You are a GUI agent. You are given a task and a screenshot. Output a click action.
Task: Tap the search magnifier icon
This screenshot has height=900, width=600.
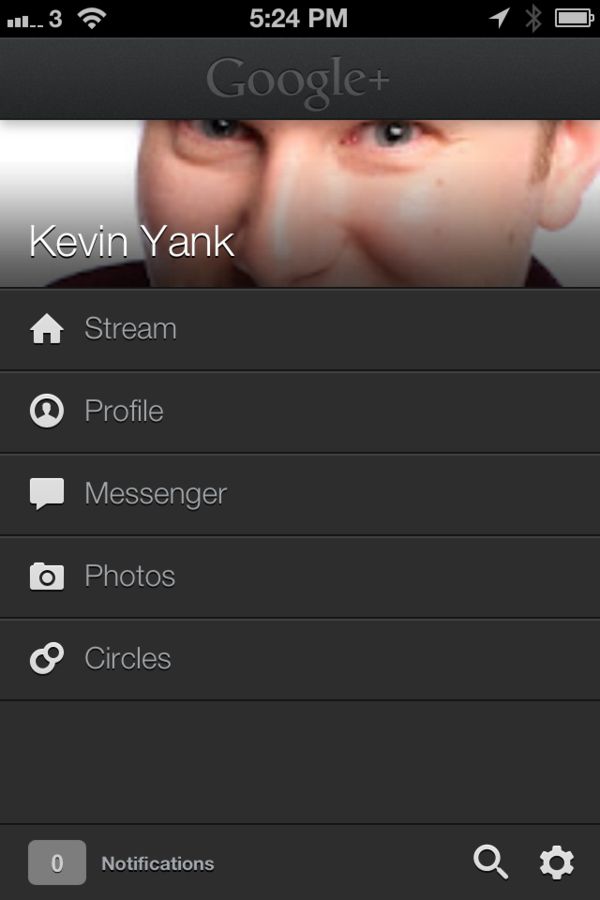pyautogui.click(x=490, y=862)
